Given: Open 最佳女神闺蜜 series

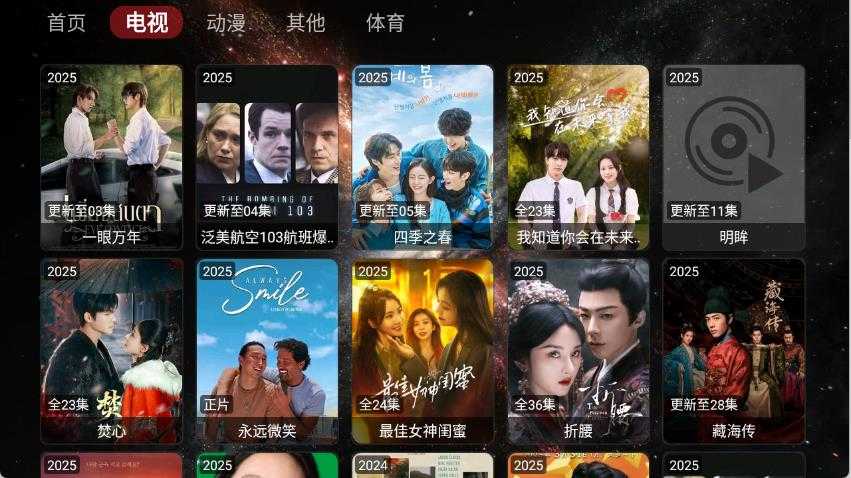Looking at the screenshot, I should pos(423,351).
